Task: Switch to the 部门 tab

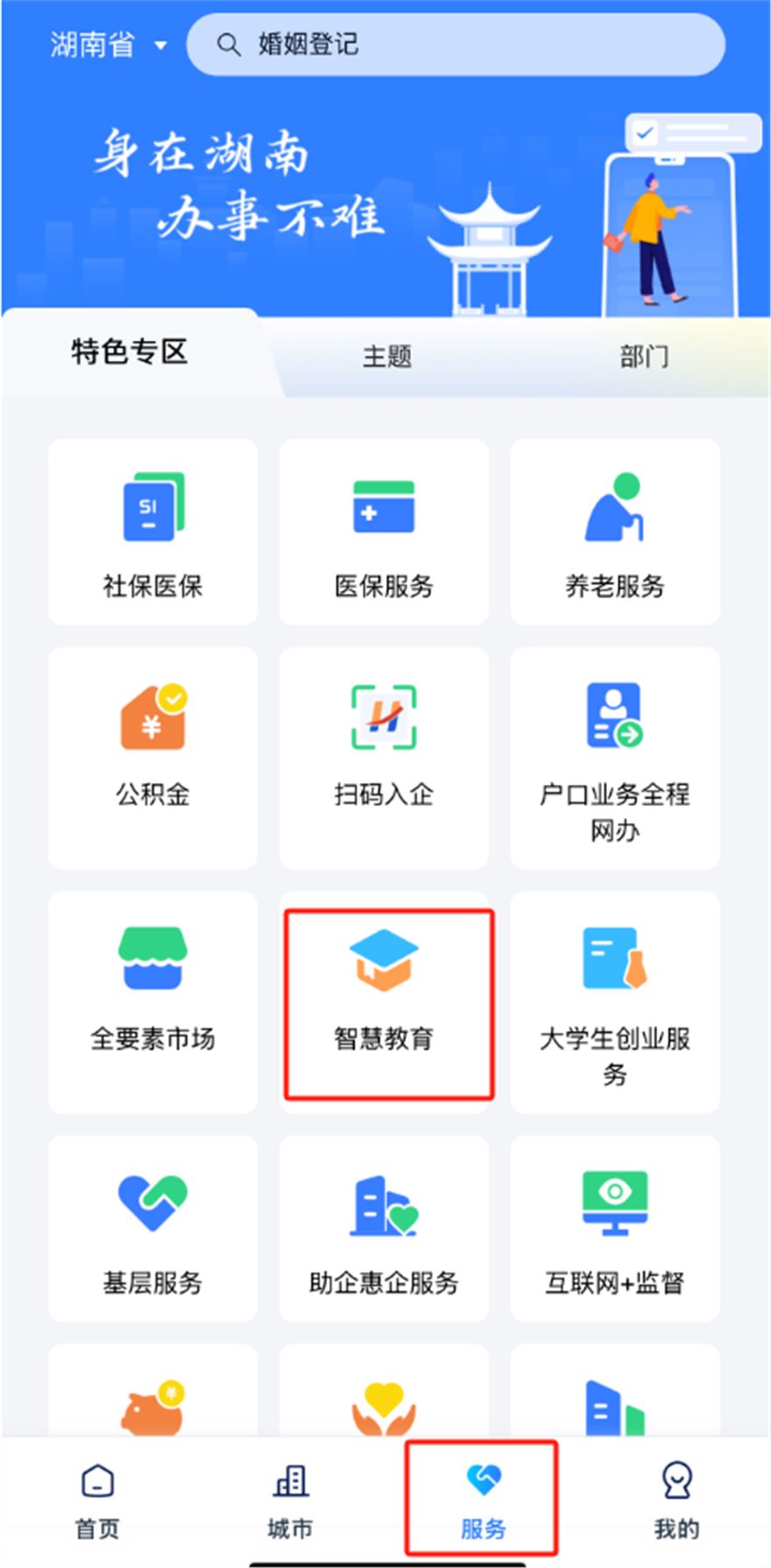Action: coord(644,357)
